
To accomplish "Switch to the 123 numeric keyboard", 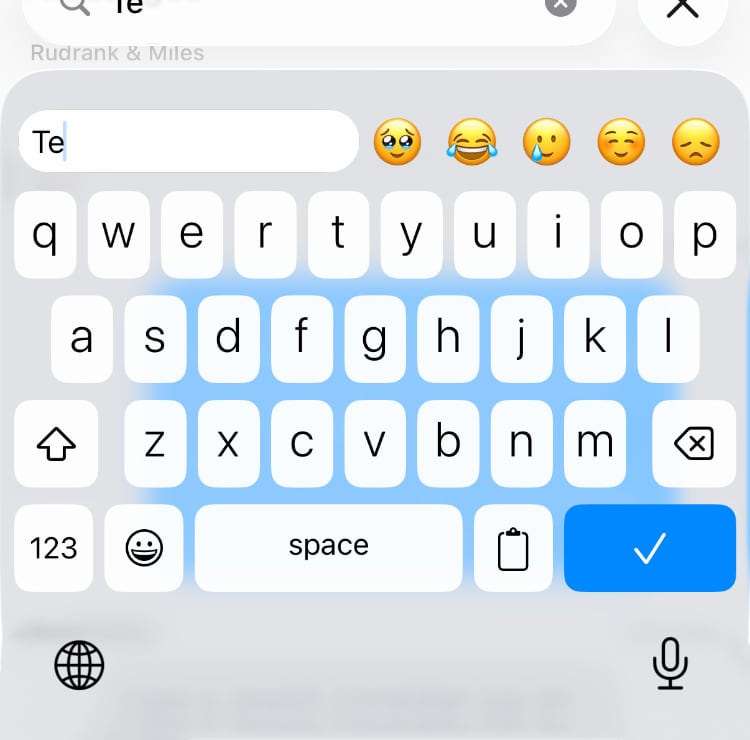I will 54,548.
